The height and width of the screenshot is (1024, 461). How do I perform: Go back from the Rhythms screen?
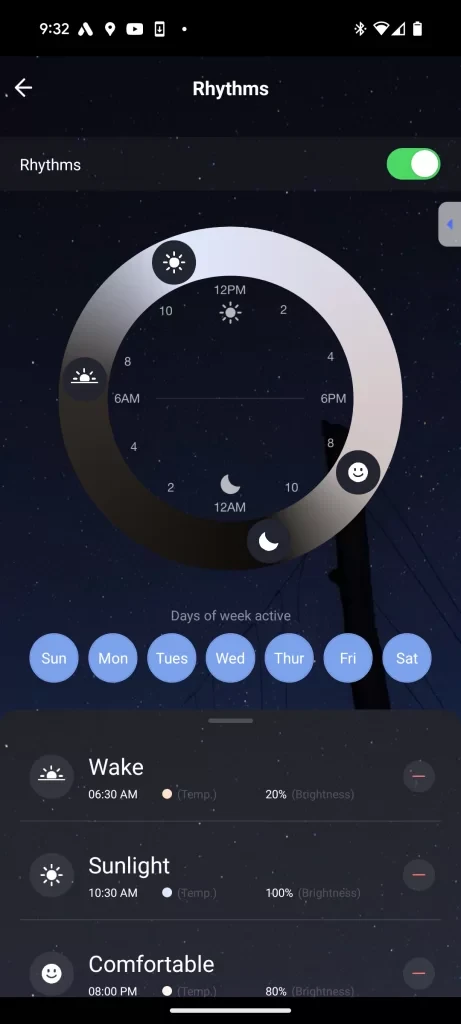[x=24, y=88]
